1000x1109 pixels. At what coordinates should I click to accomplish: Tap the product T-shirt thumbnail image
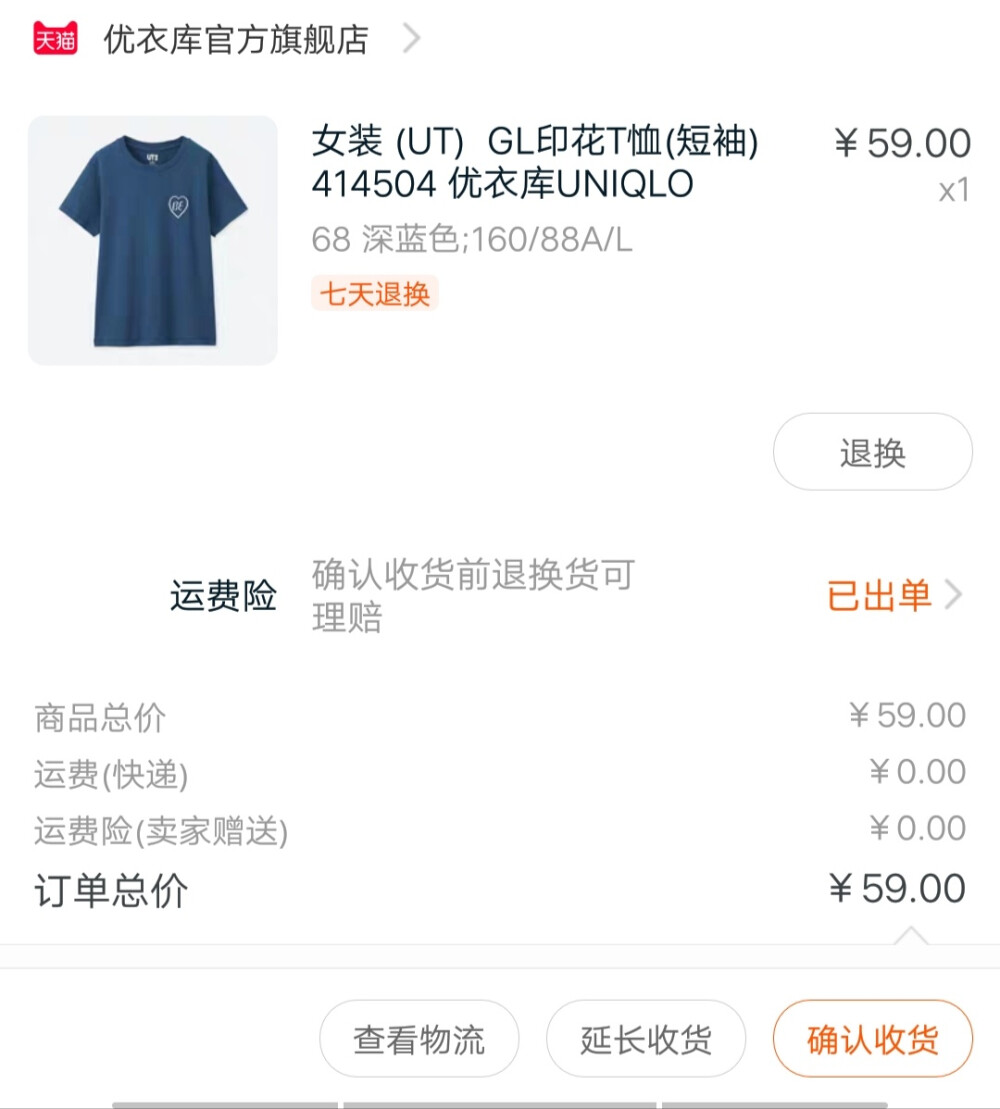(x=152, y=240)
